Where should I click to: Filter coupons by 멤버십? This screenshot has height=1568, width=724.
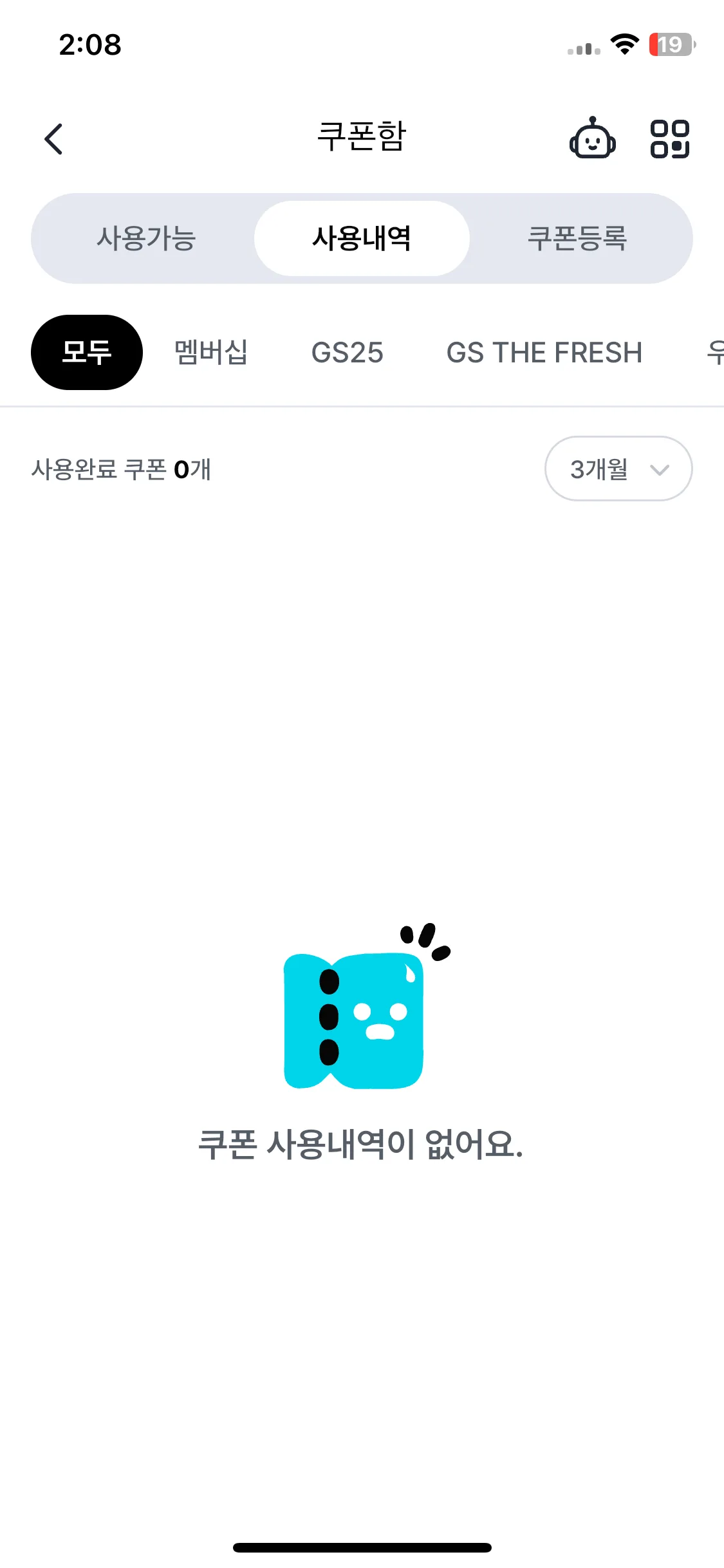click(211, 353)
